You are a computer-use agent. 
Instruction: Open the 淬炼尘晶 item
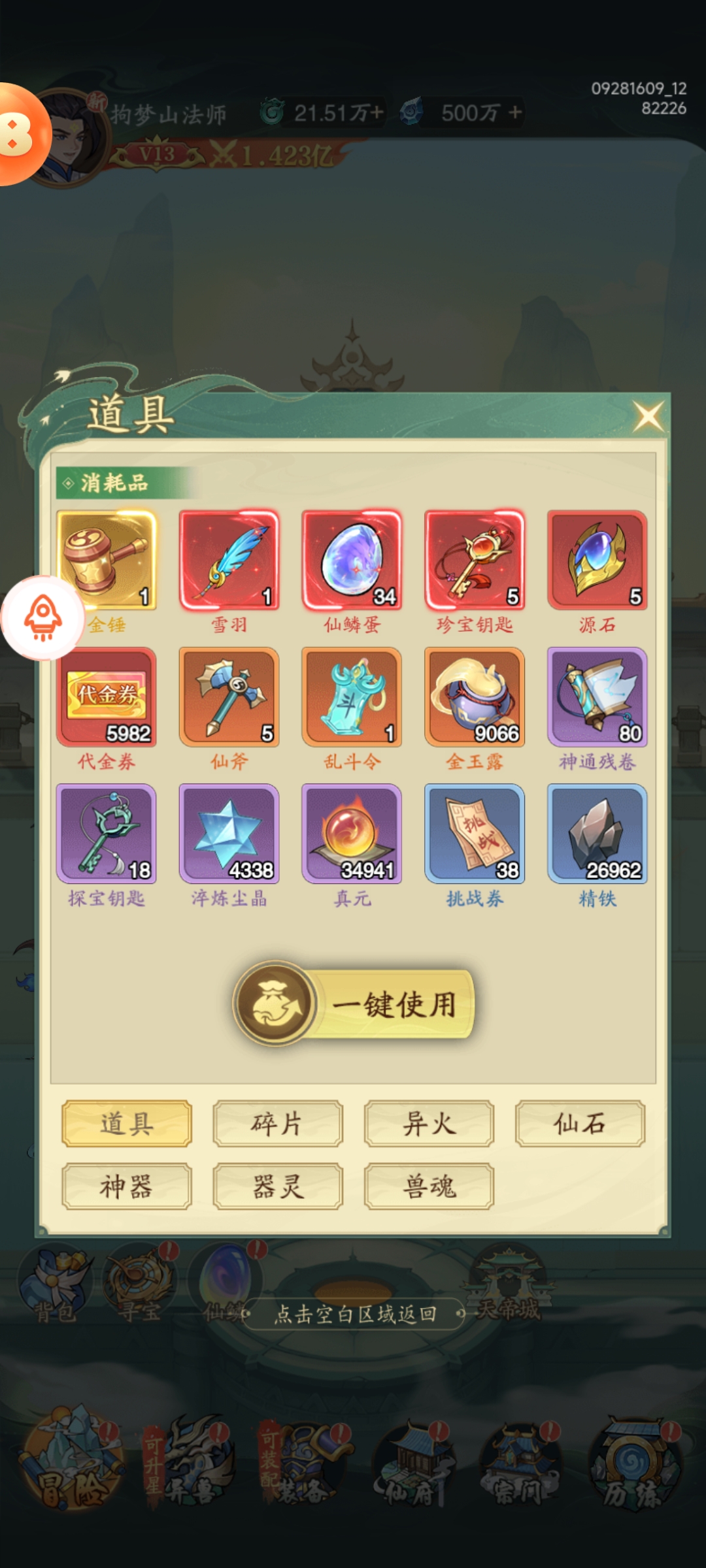[229, 834]
